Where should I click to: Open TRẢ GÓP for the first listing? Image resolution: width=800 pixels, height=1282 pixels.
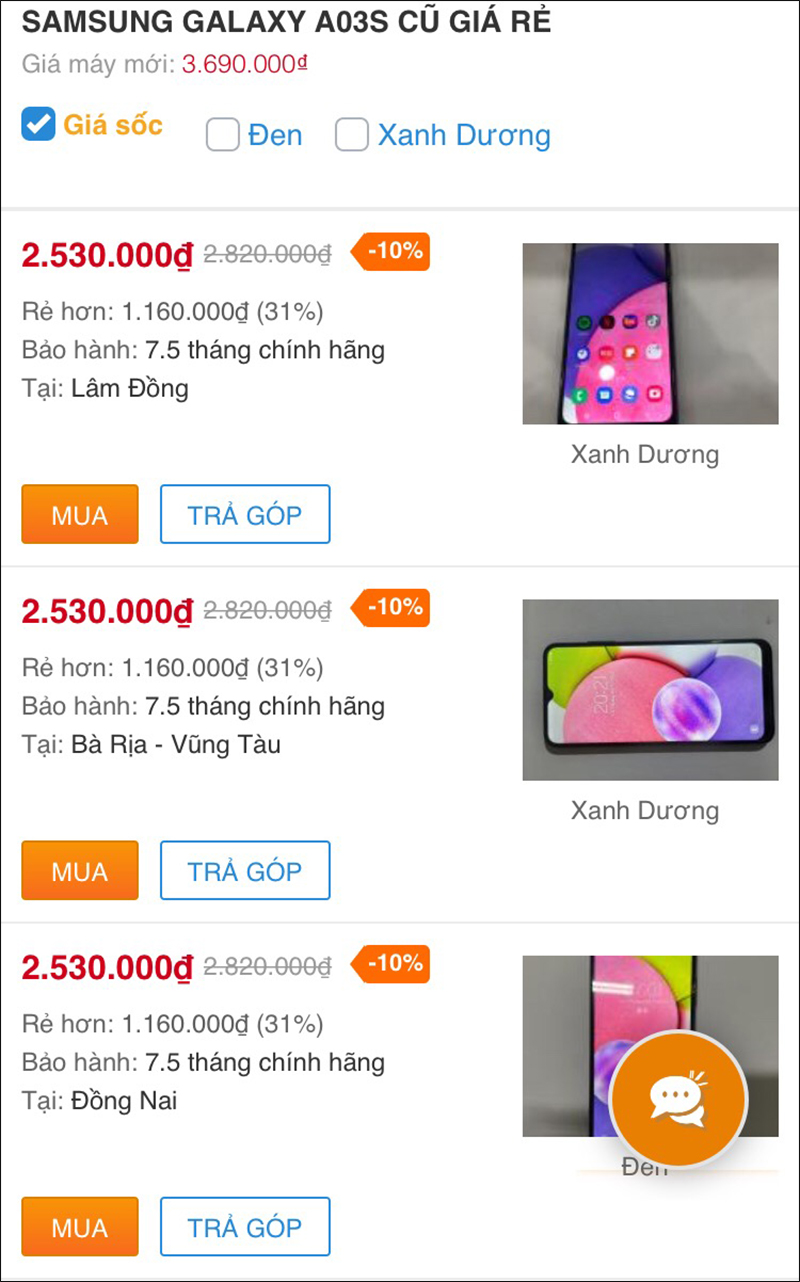point(245,514)
